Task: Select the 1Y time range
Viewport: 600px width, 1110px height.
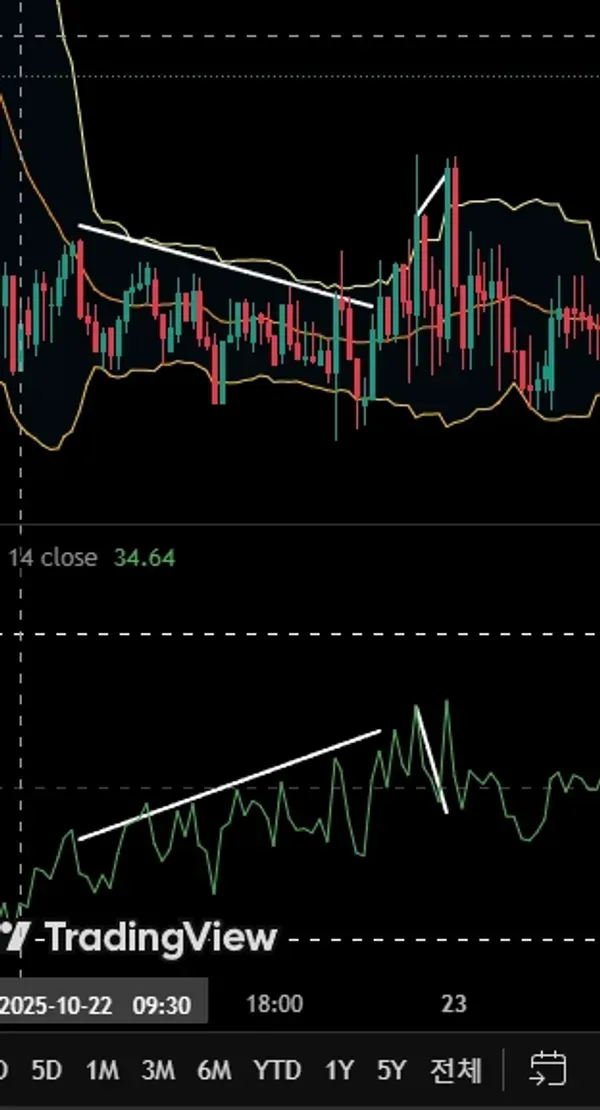Action: (x=339, y=1071)
